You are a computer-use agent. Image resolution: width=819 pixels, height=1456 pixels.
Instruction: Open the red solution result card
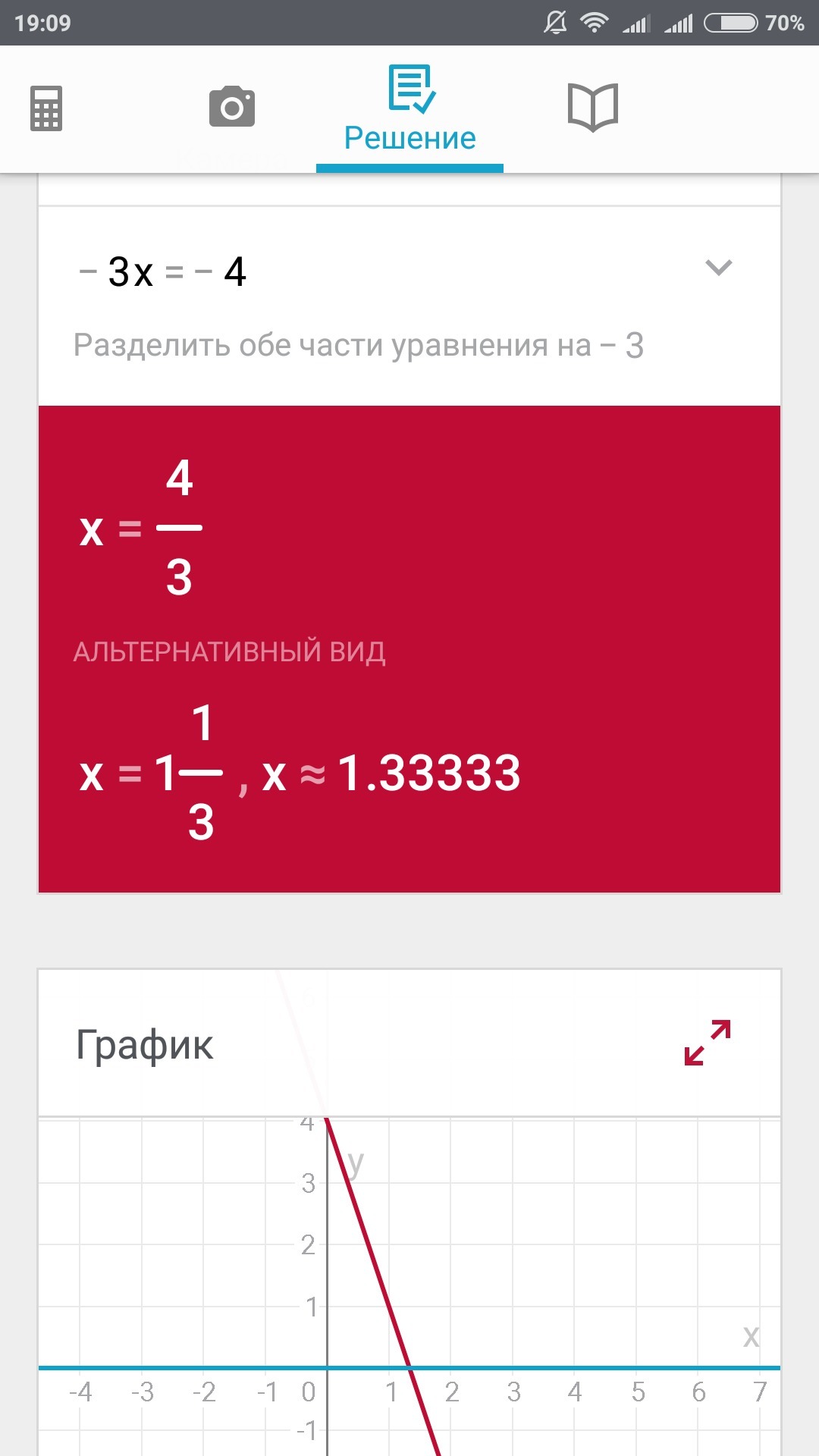coord(409,648)
